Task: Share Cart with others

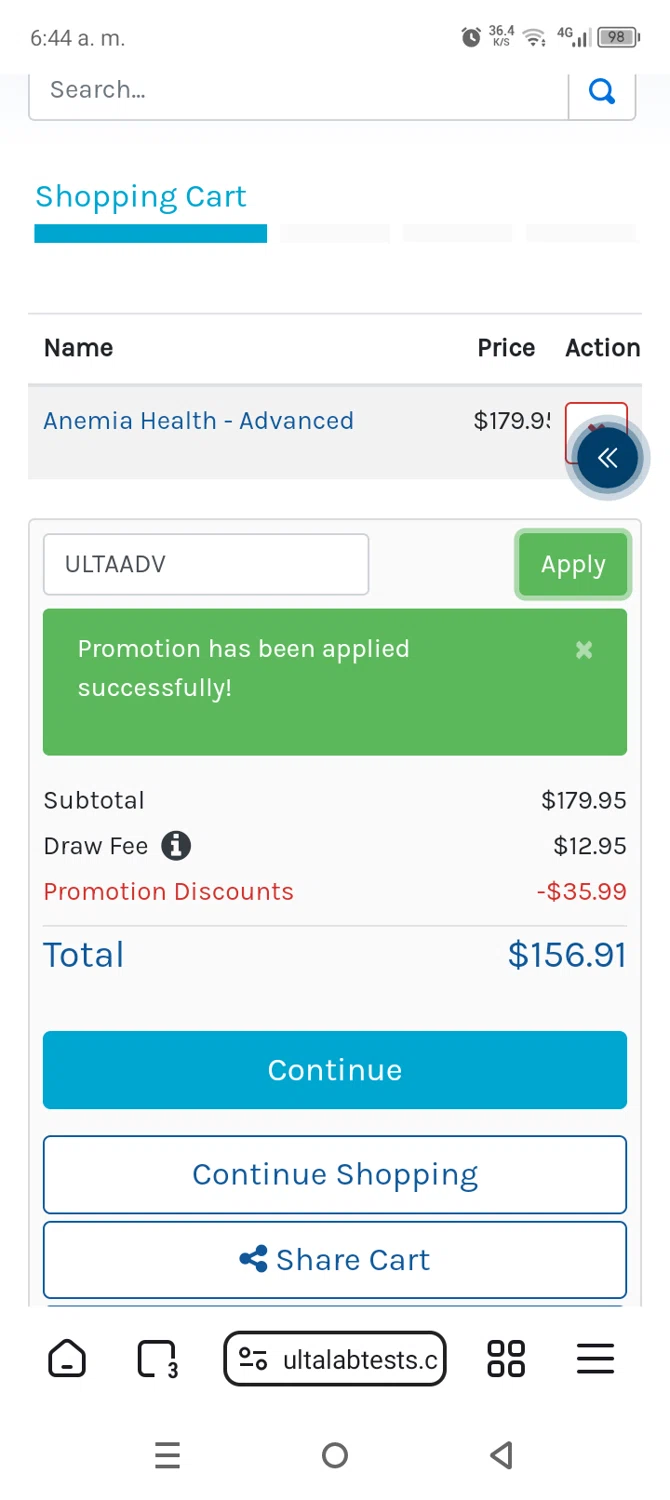Action: point(335,1260)
